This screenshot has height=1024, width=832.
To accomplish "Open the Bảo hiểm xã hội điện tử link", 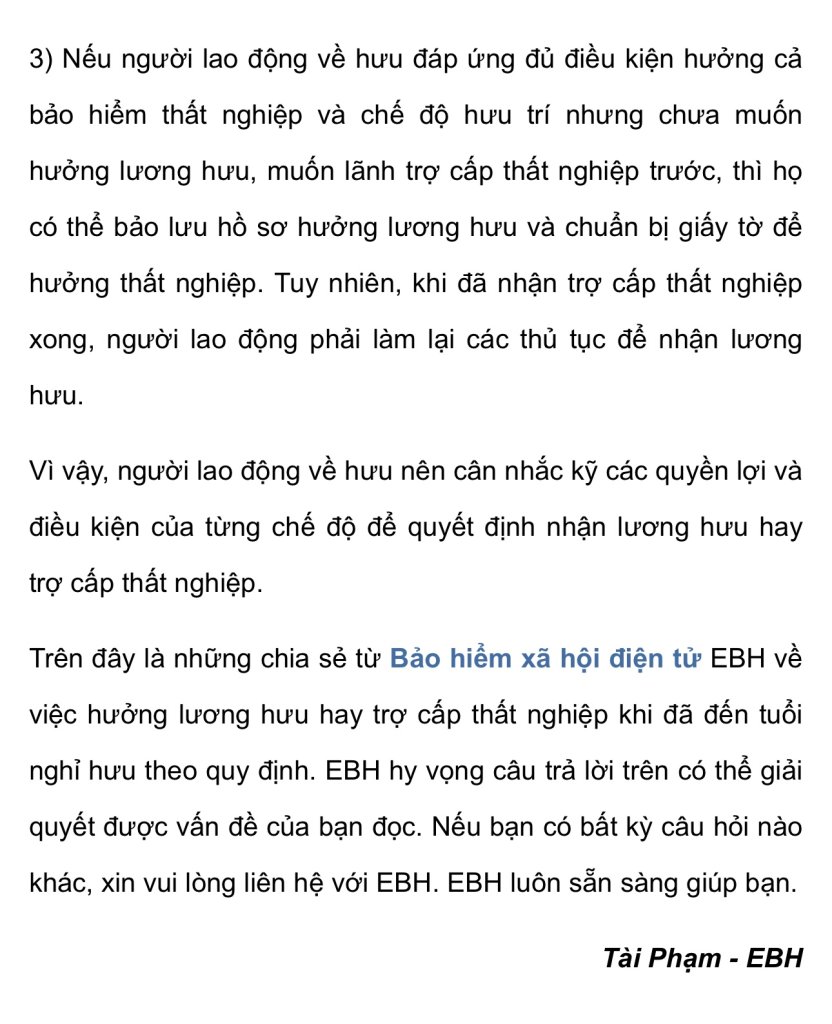I will [x=545, y=660].
